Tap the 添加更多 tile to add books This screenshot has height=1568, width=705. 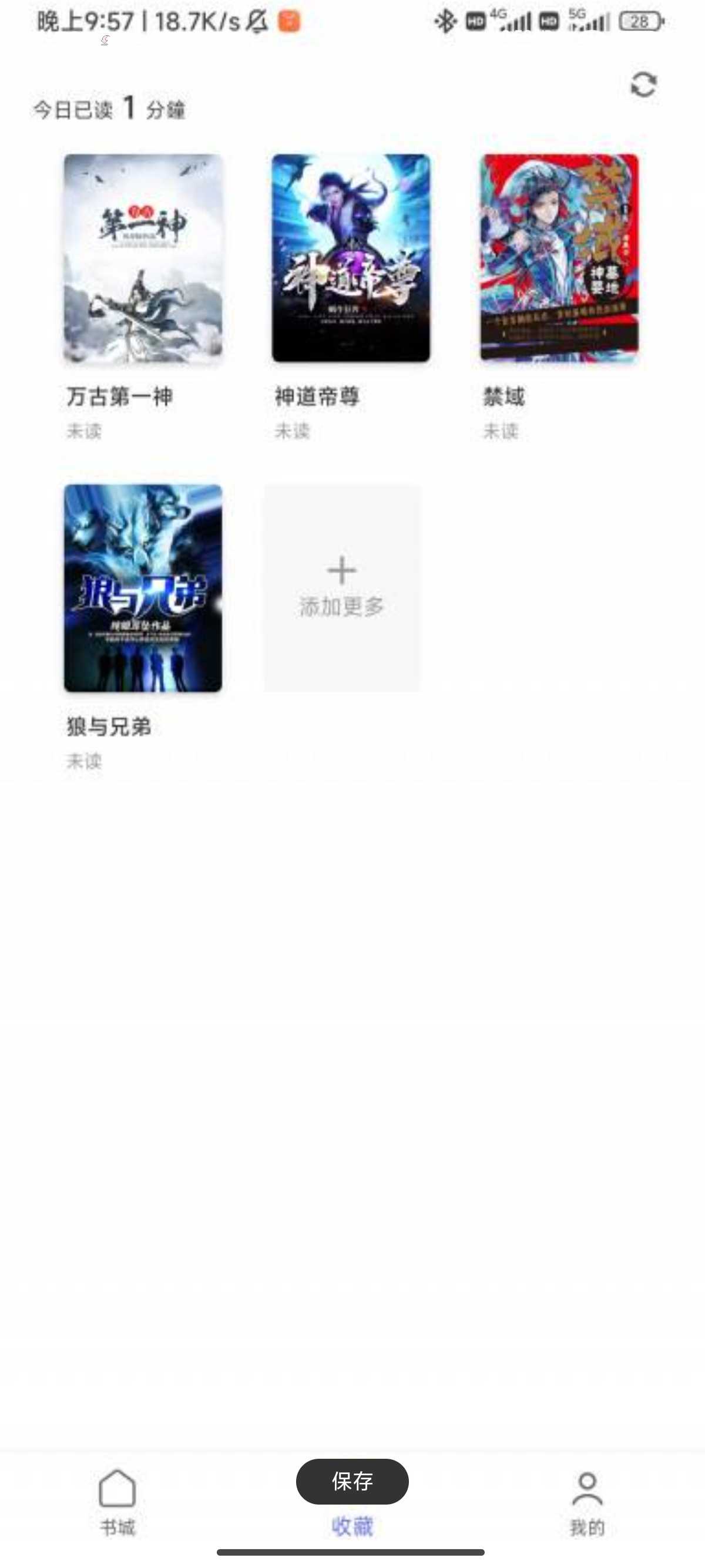(x=341, y=588)
